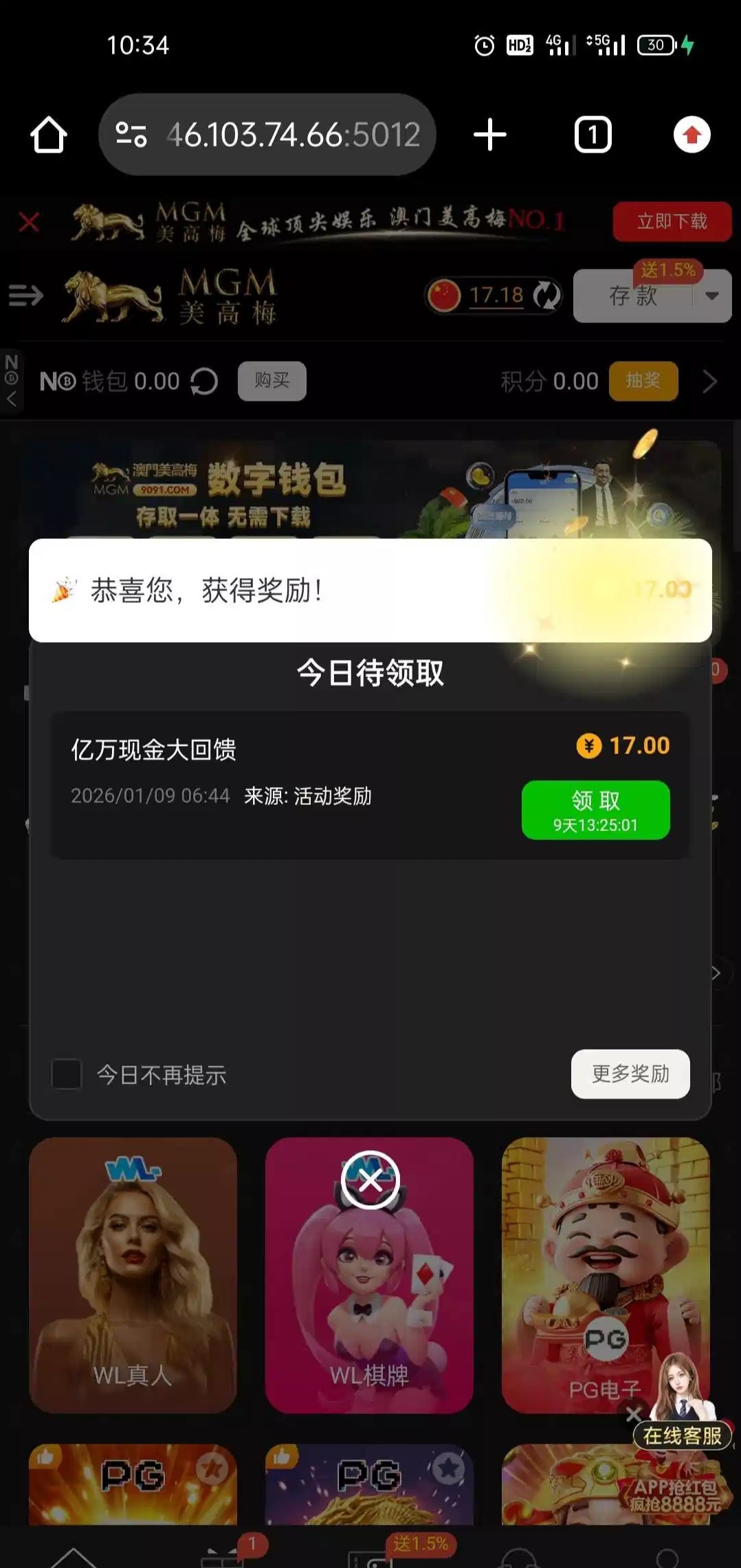Tap the 存款 deposit button
Viewport: 741px width, 1568px height.
(x=632, y=296)
